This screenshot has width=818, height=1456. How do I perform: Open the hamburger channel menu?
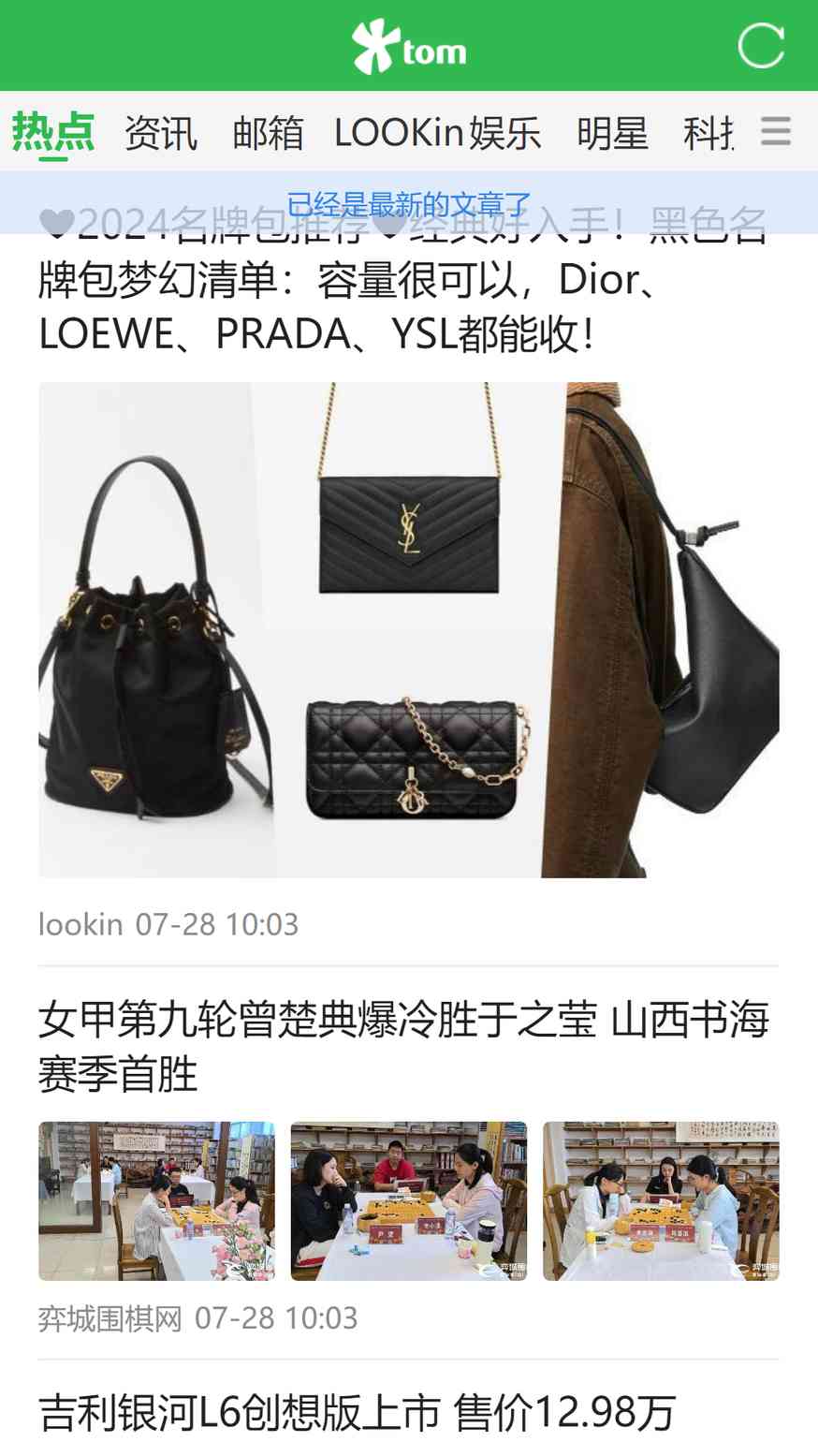pos(776,131)
